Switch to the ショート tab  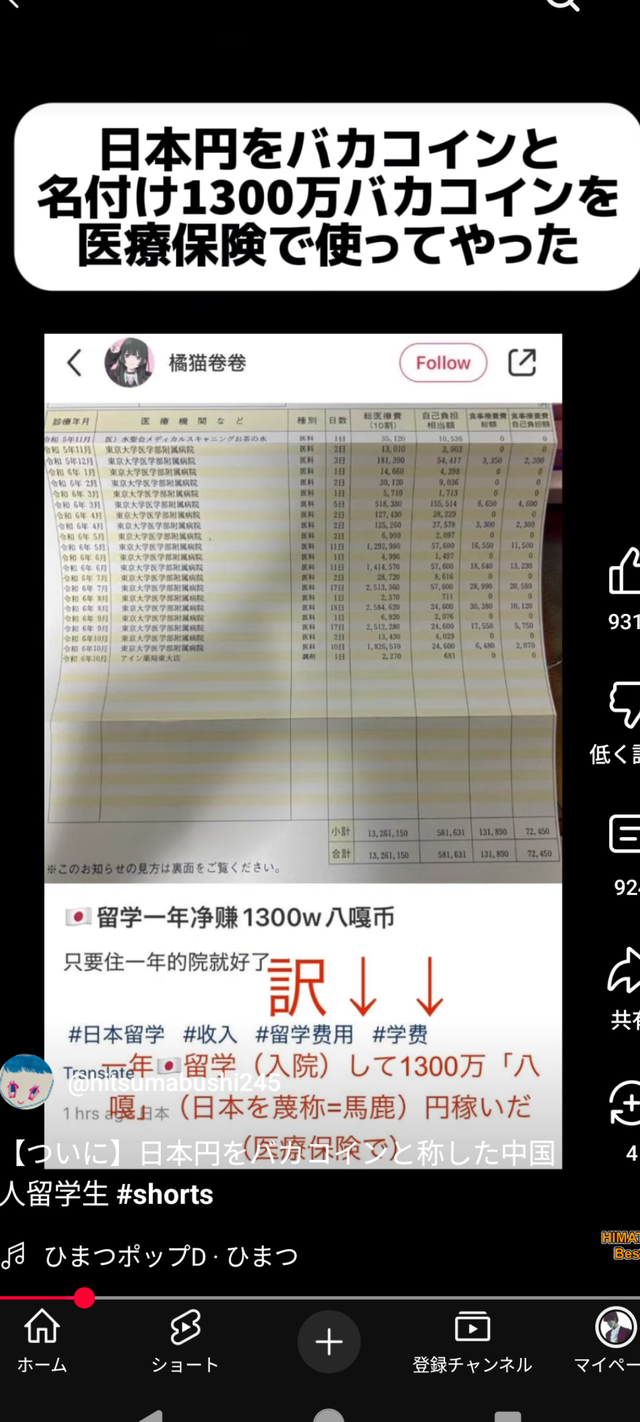[185, 1342]
